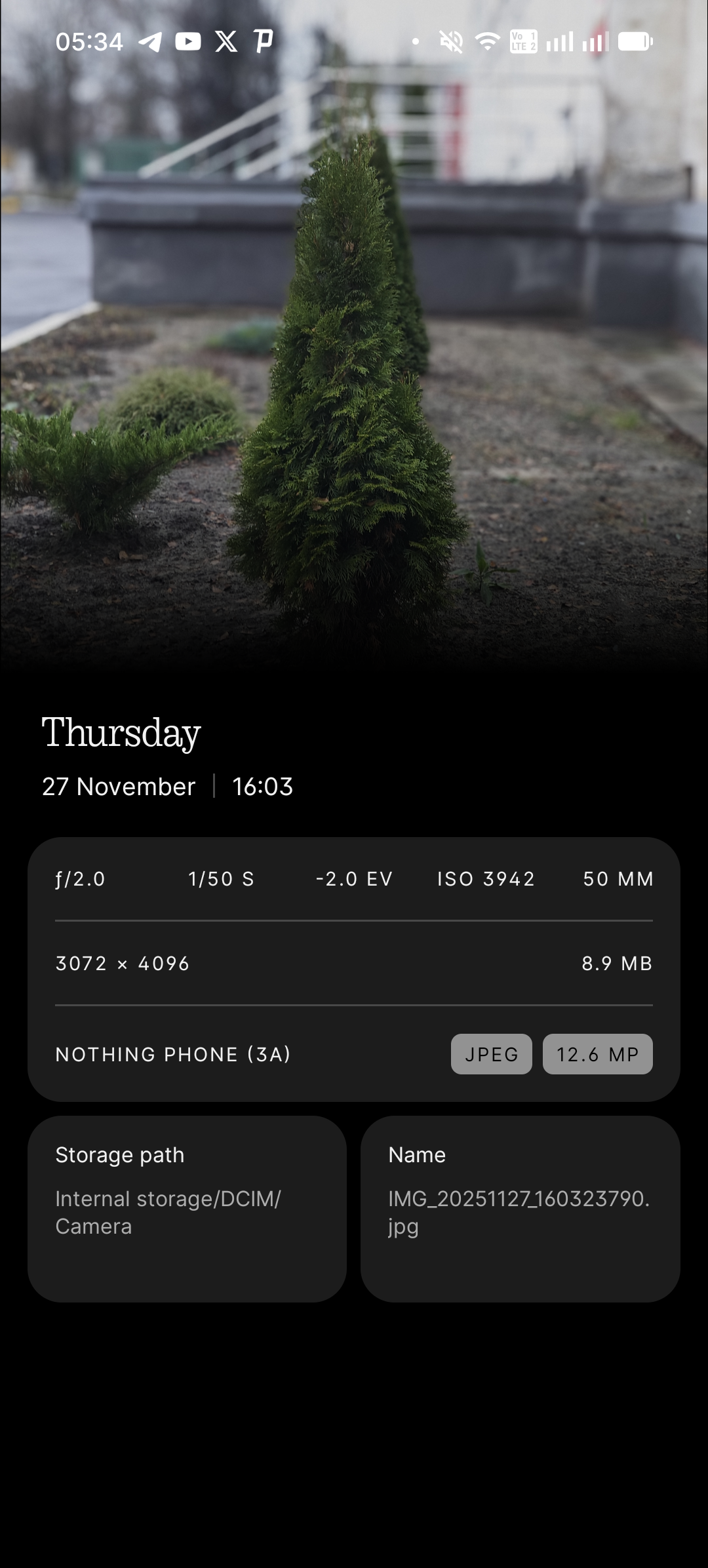708x1568 pixels.
Task: Open the Storage path card
Action: pyautogui.click(x=187, y=1208)
